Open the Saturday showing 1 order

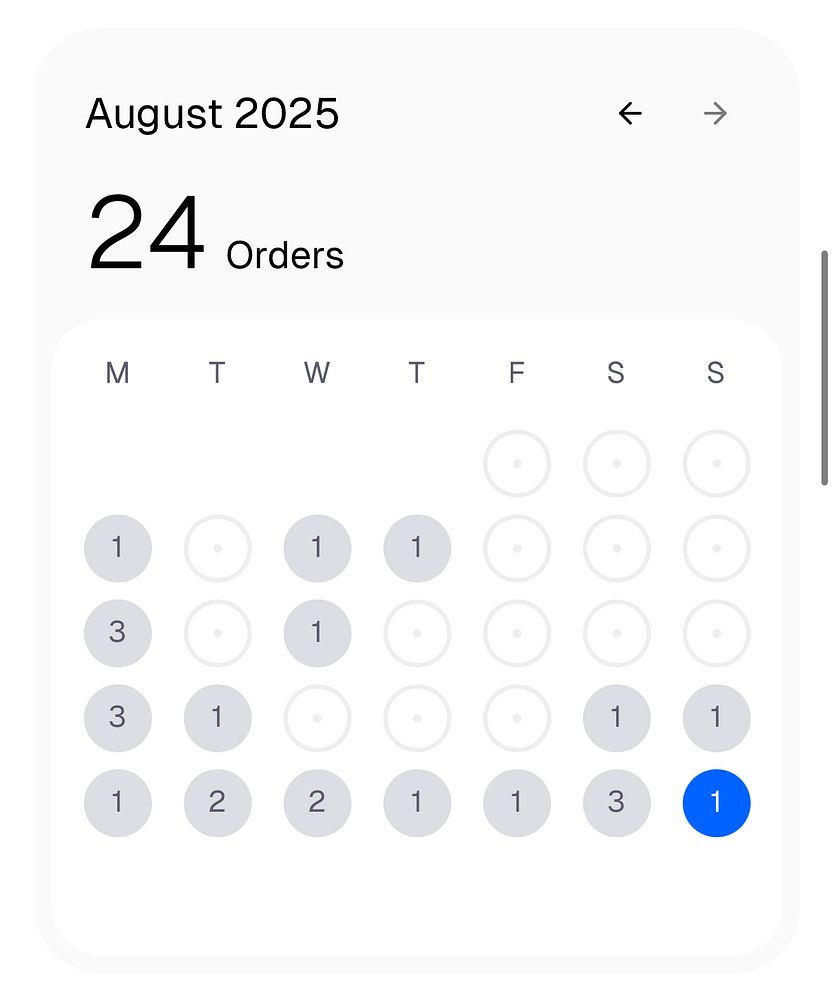(x=616, y=717)
